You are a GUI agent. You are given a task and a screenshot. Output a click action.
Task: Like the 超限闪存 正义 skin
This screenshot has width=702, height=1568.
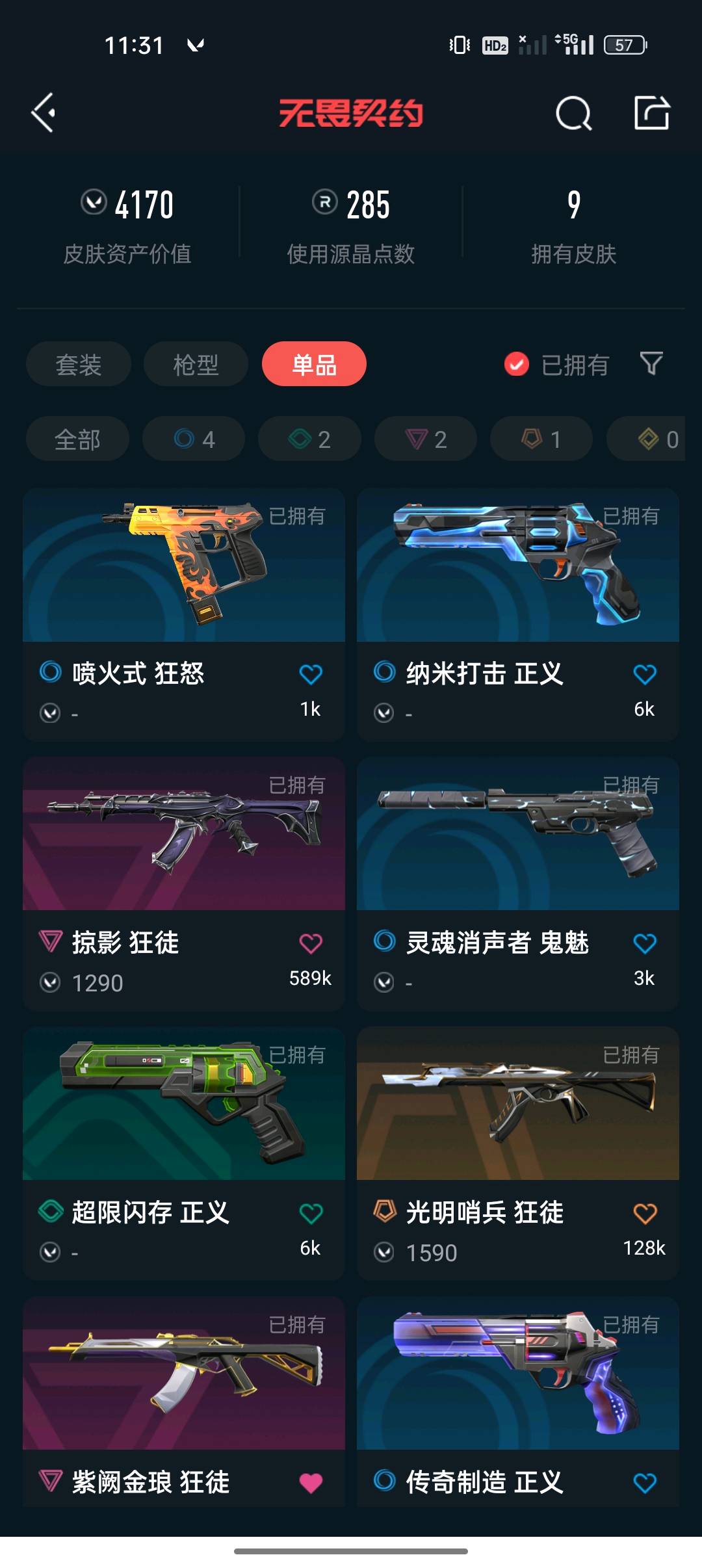(311, 1213)
